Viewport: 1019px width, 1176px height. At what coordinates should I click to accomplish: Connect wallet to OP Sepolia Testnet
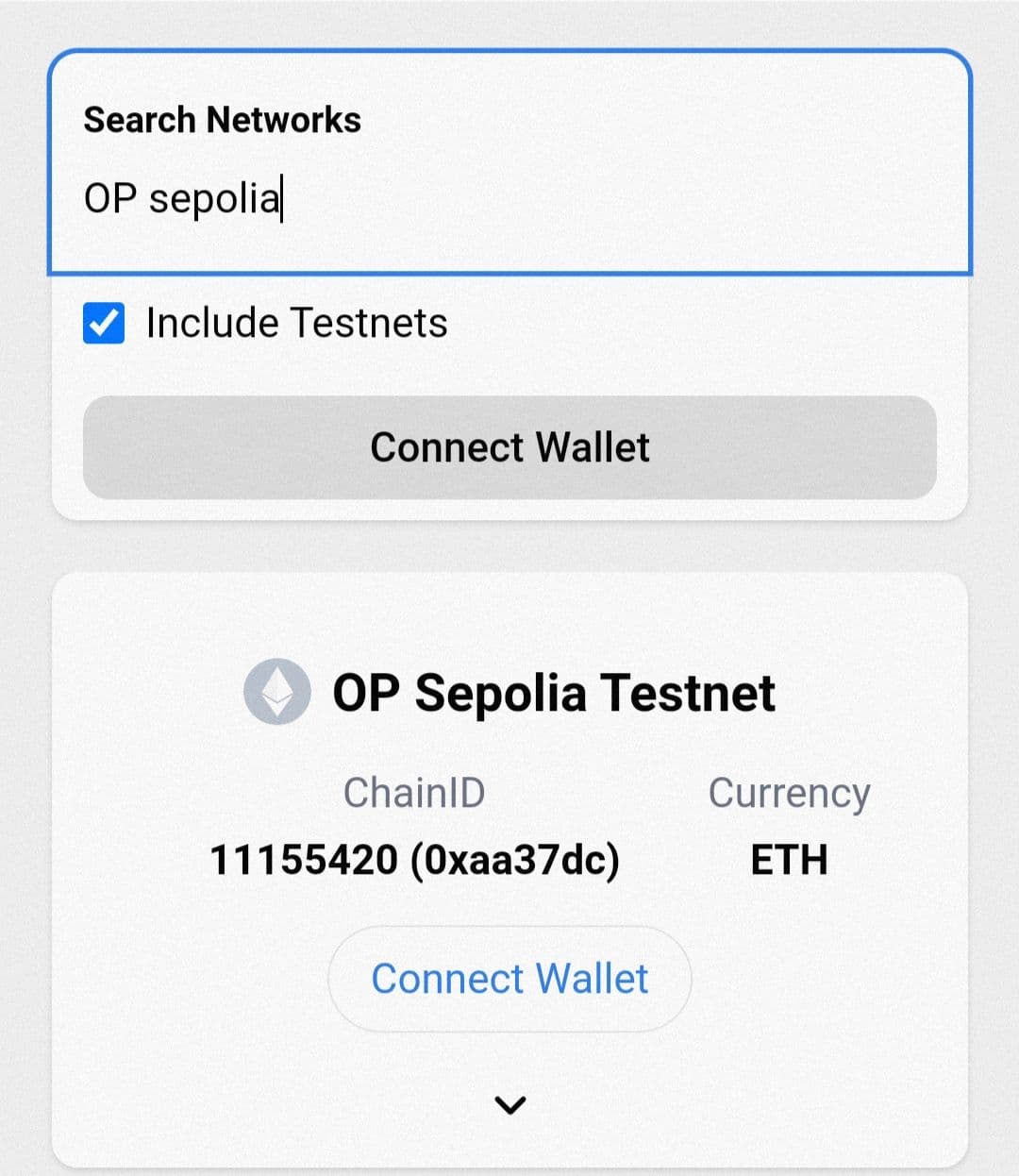(509, 979)
